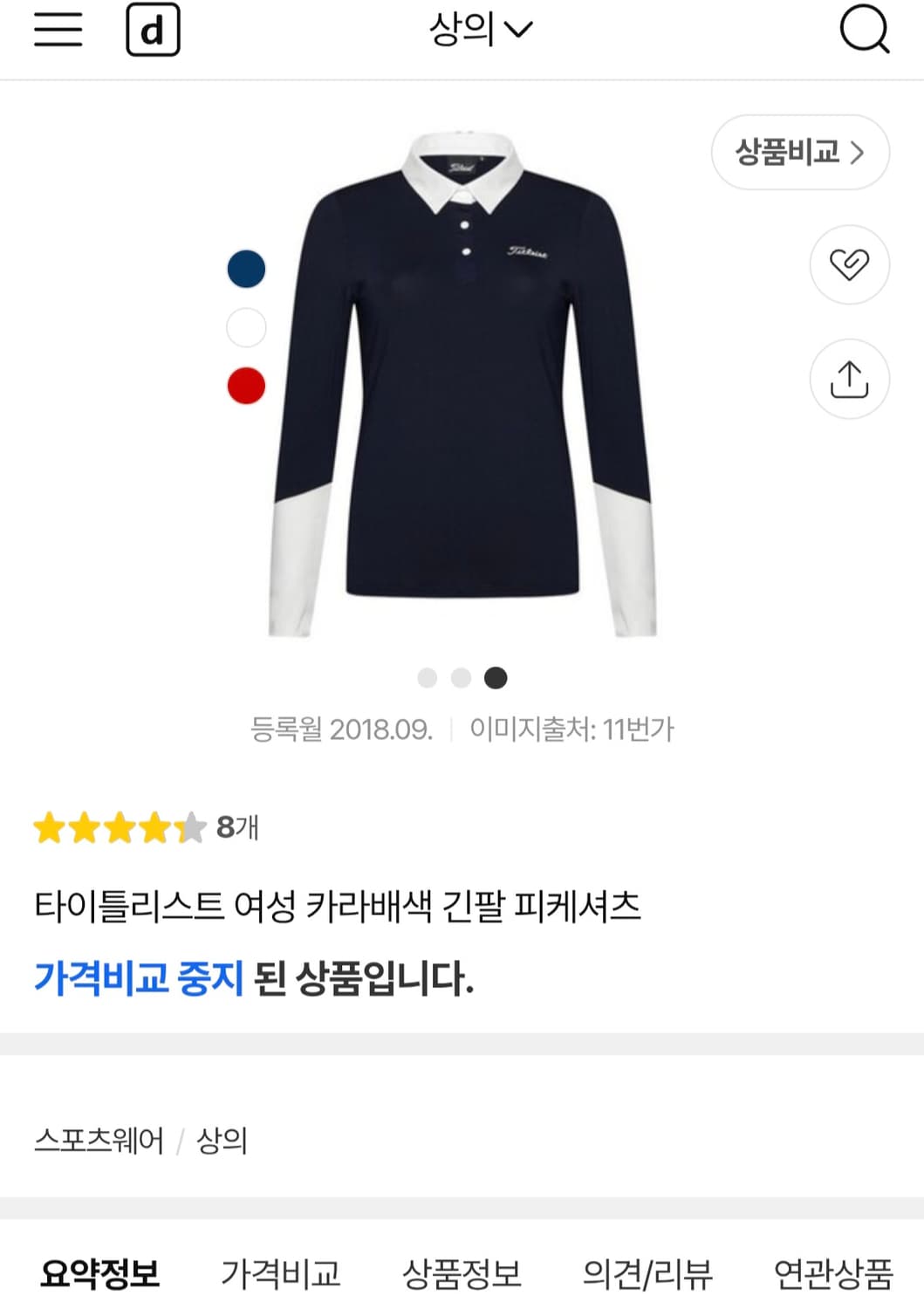
Task: Select the navy color option
Action: (244, 269)
